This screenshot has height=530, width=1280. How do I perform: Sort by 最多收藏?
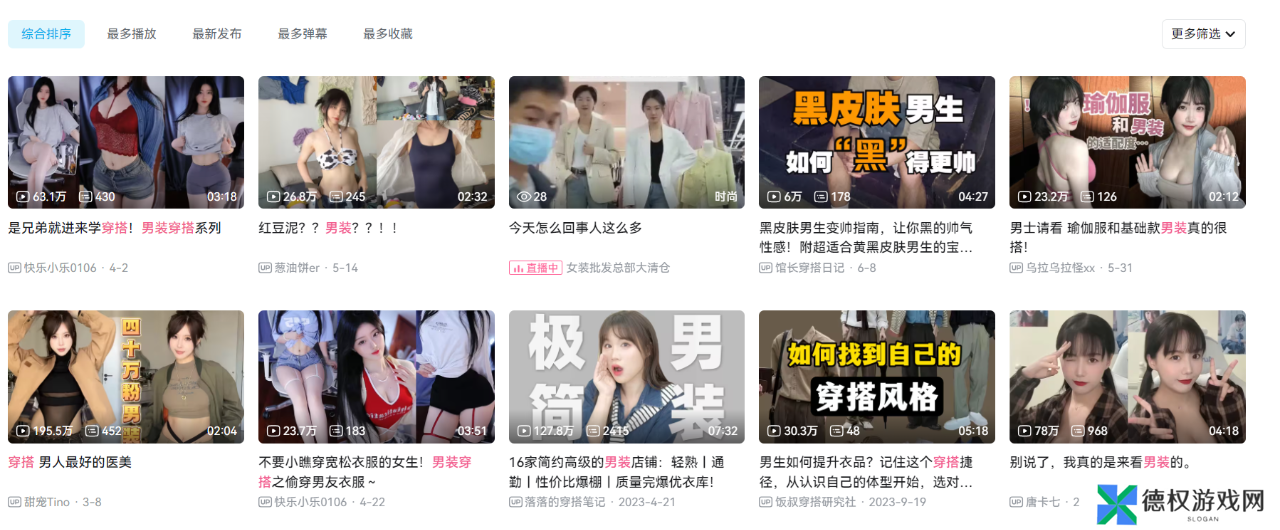click(388, 34)
